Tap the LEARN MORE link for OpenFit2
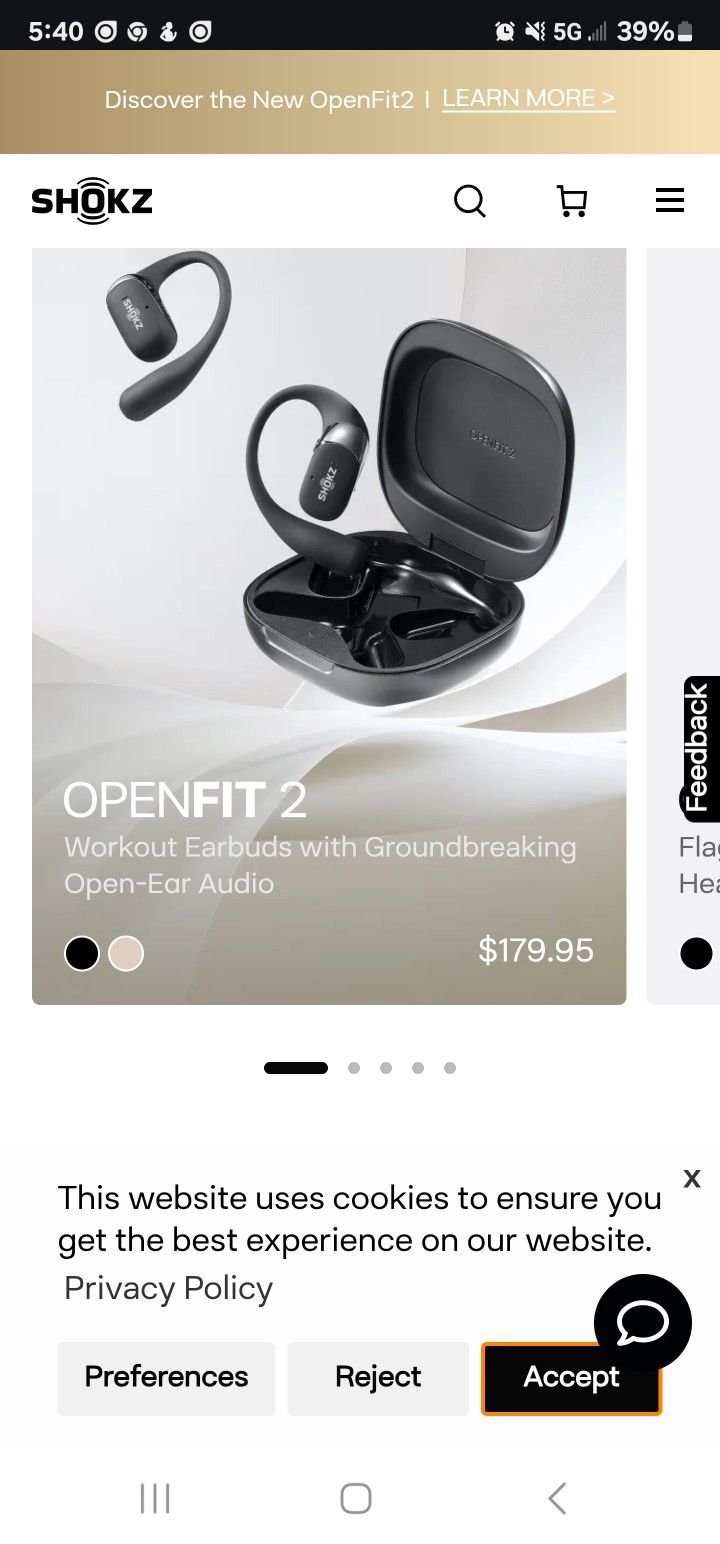Viewport: 720px width, 1544px height. [x=528, y=98]
